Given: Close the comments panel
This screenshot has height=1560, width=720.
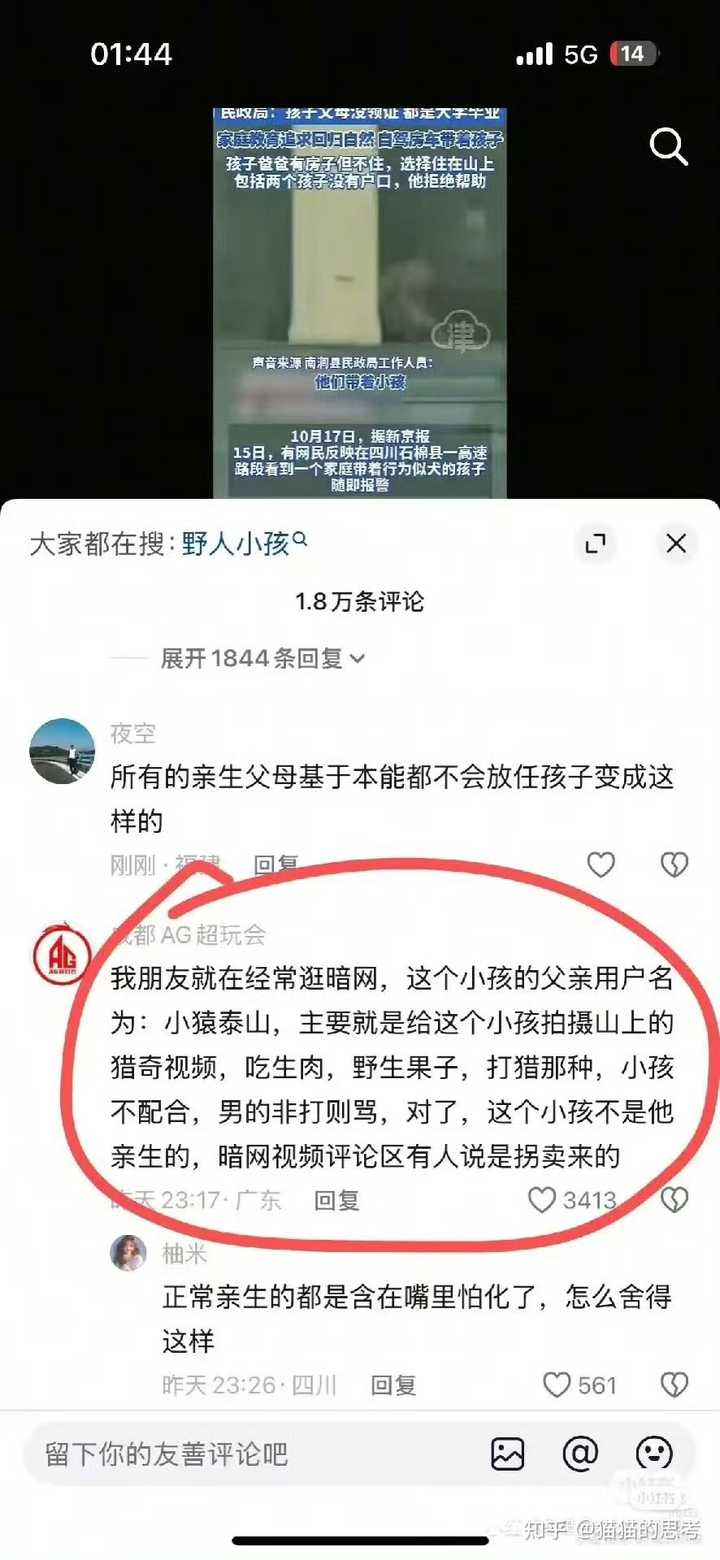Looking at the screenshot, I should 676,544.
